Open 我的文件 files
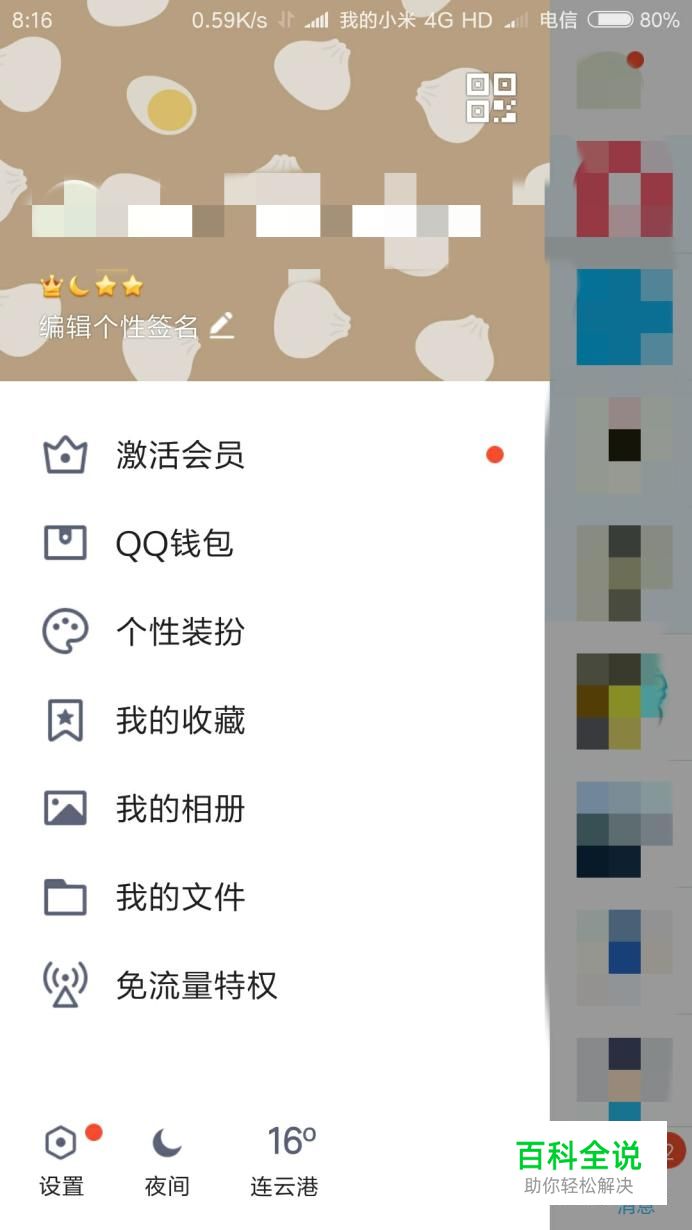Viewport: 692px width, 1230px height. [180, 897]
